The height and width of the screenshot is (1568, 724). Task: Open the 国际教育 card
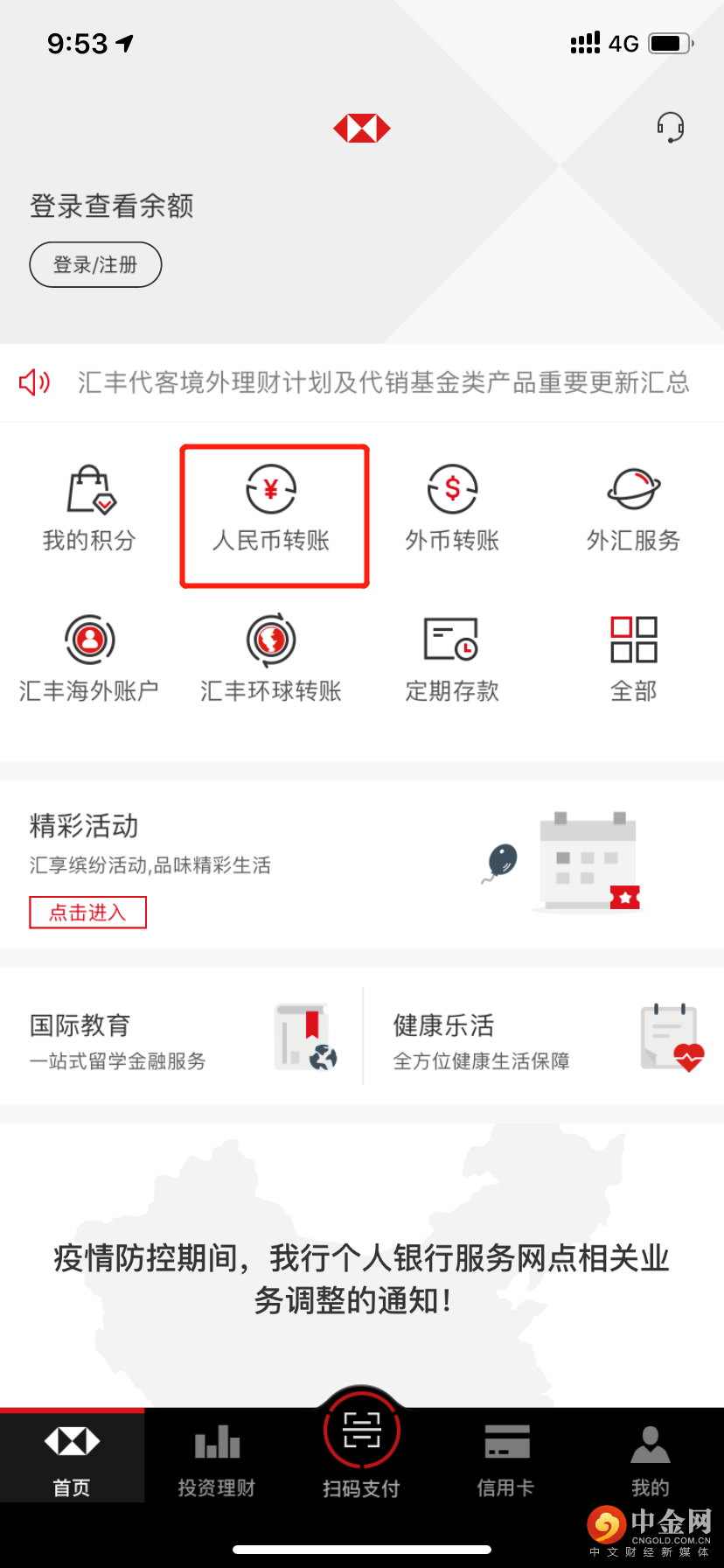[x=180, y=1039]
